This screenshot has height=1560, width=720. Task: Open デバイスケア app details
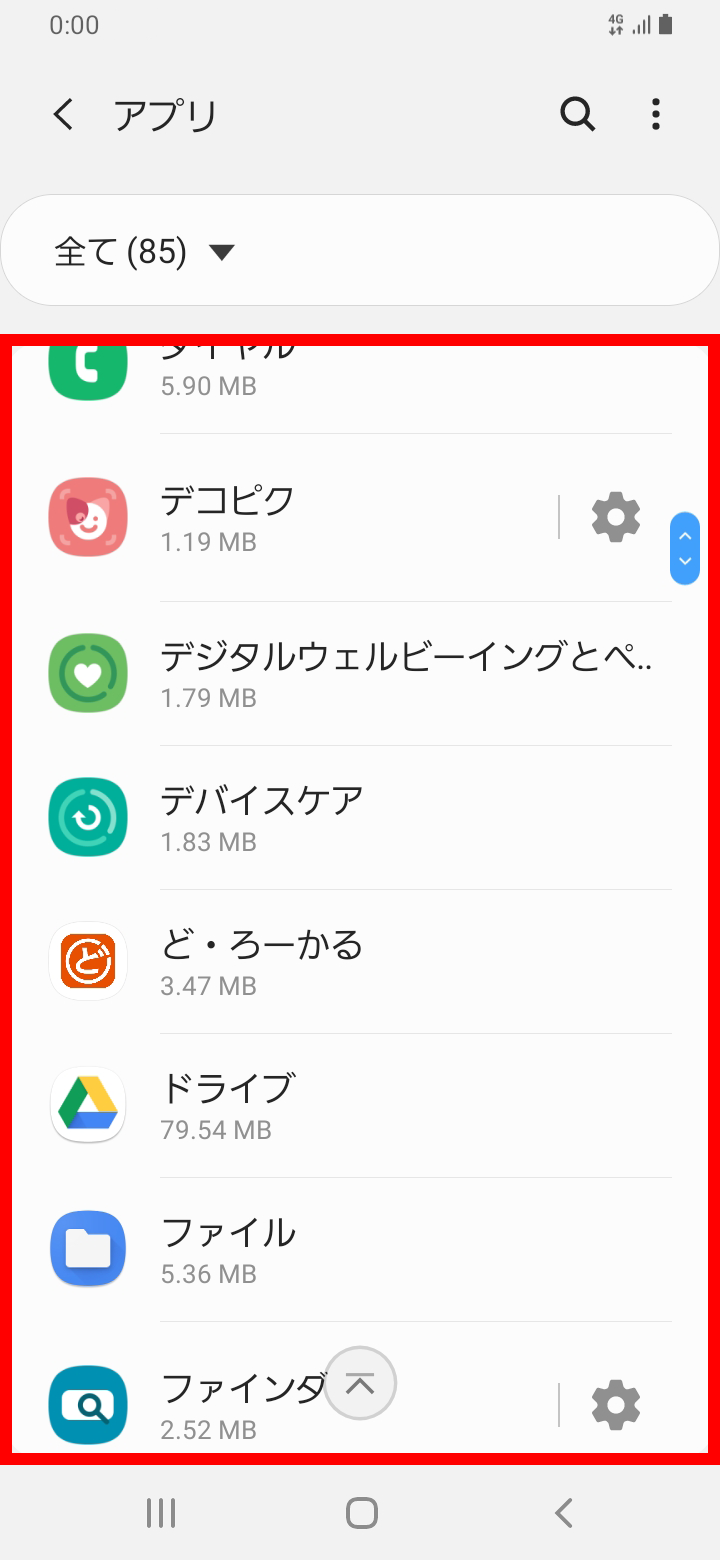tap(360, 818)
